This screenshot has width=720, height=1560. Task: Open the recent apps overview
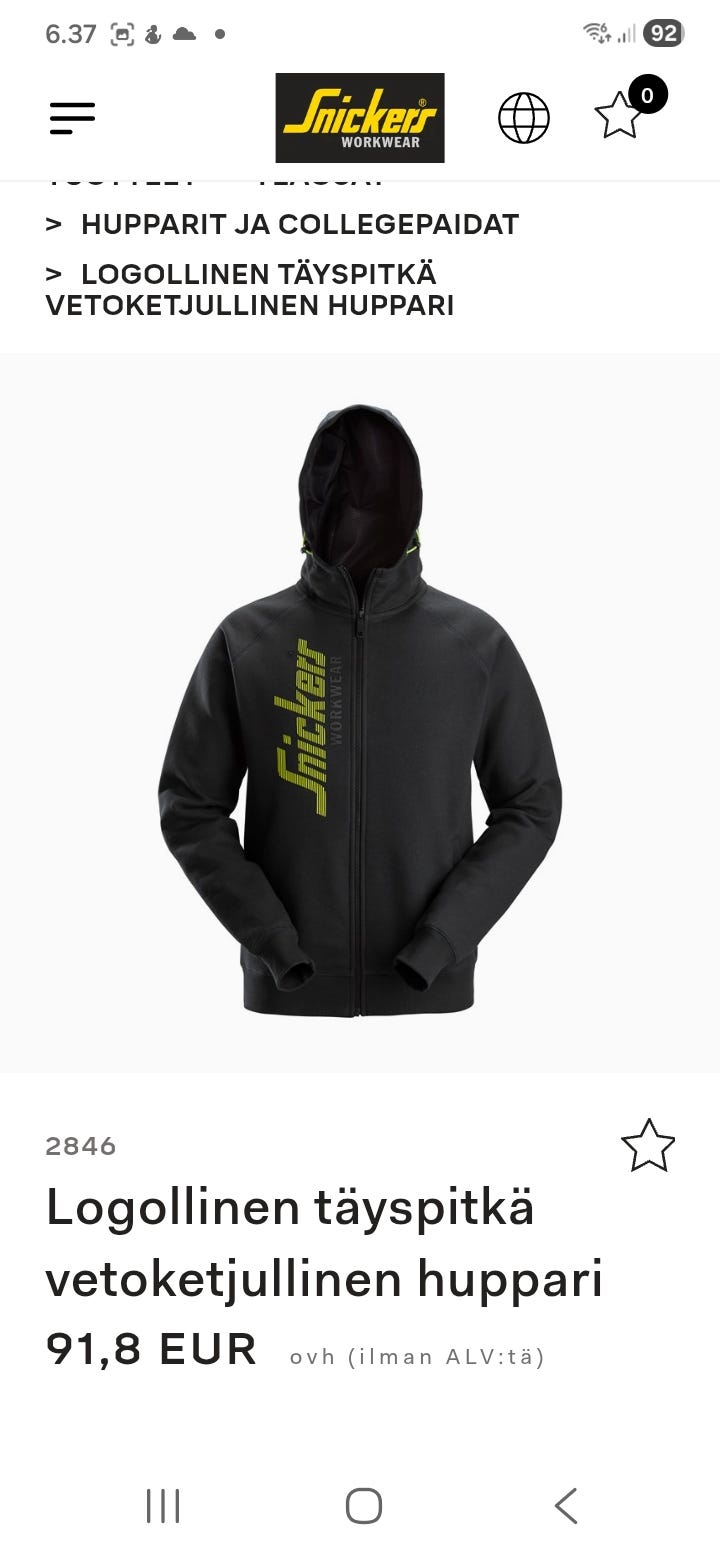point(163,1505)
